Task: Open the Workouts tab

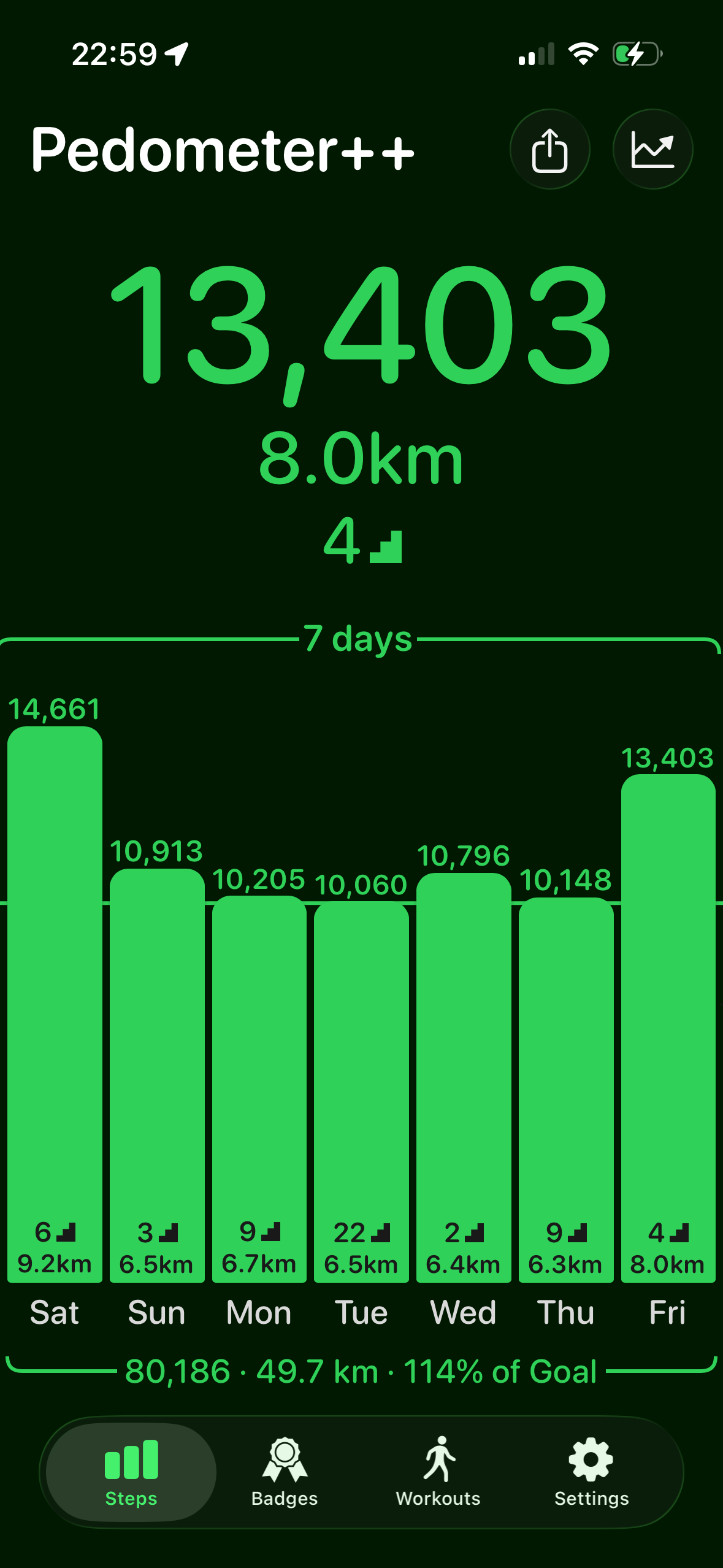Action: tap(438, 1471)
